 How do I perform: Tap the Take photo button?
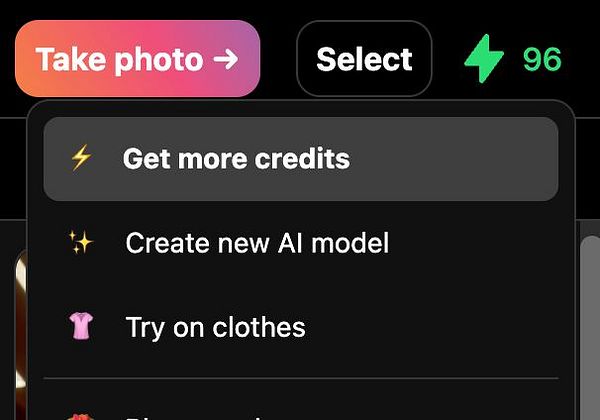point(137,59)
